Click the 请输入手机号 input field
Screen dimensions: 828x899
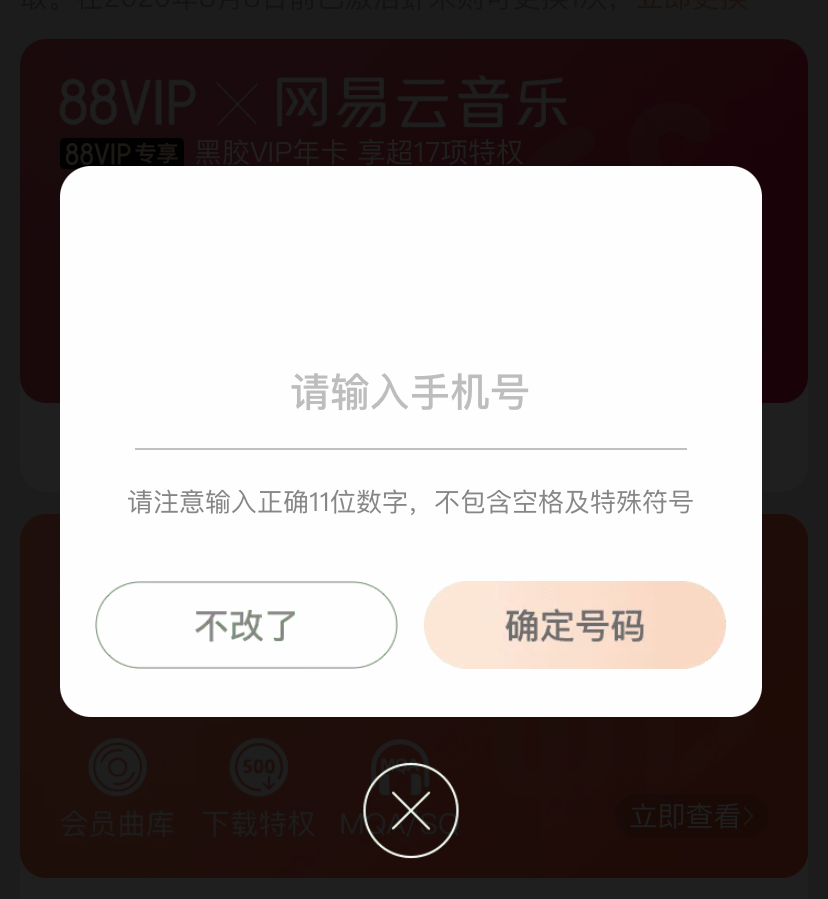410,393
